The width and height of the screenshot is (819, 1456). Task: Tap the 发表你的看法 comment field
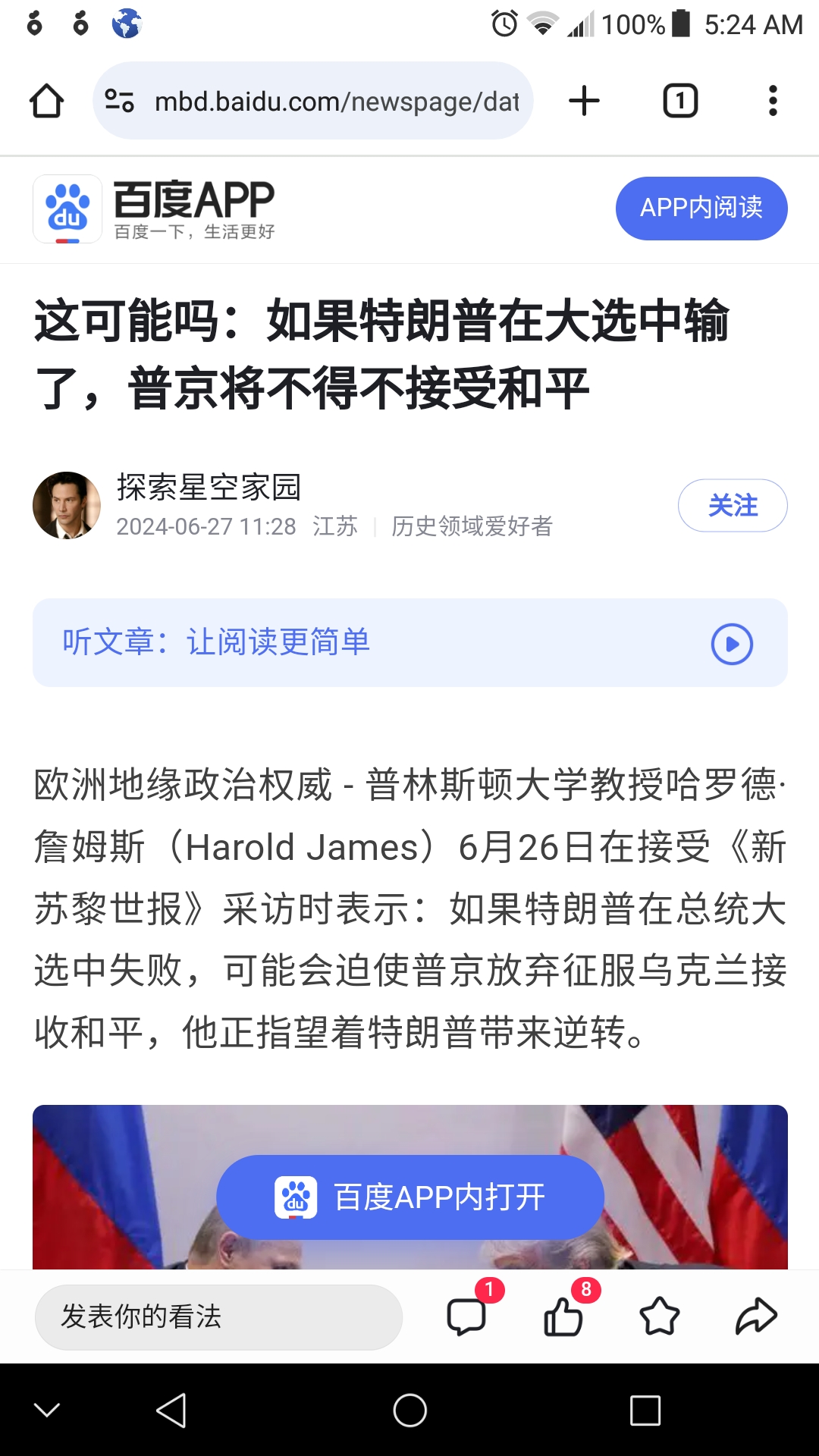218,1316
